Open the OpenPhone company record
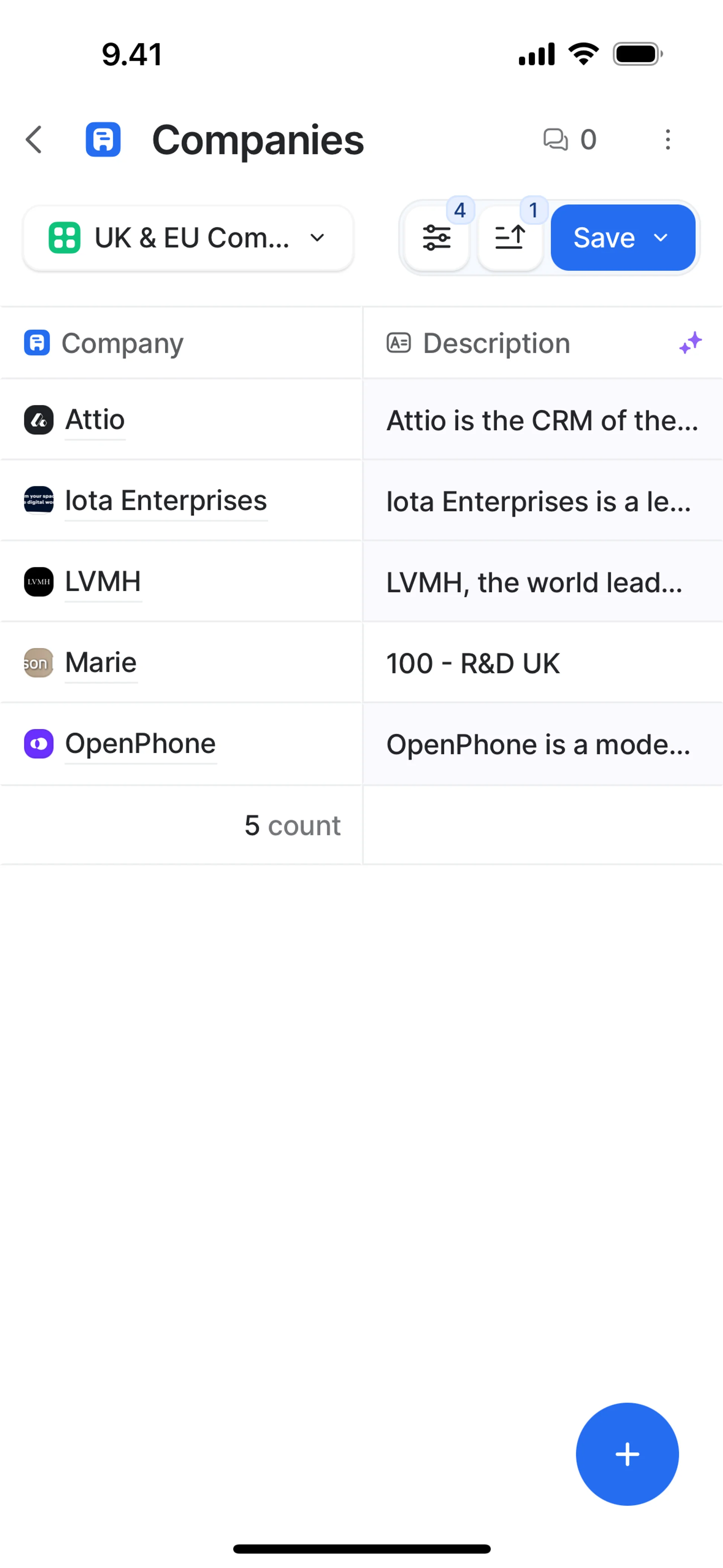Image resolution: width=723 pixels, height=1568 pixels. point(140,744)
